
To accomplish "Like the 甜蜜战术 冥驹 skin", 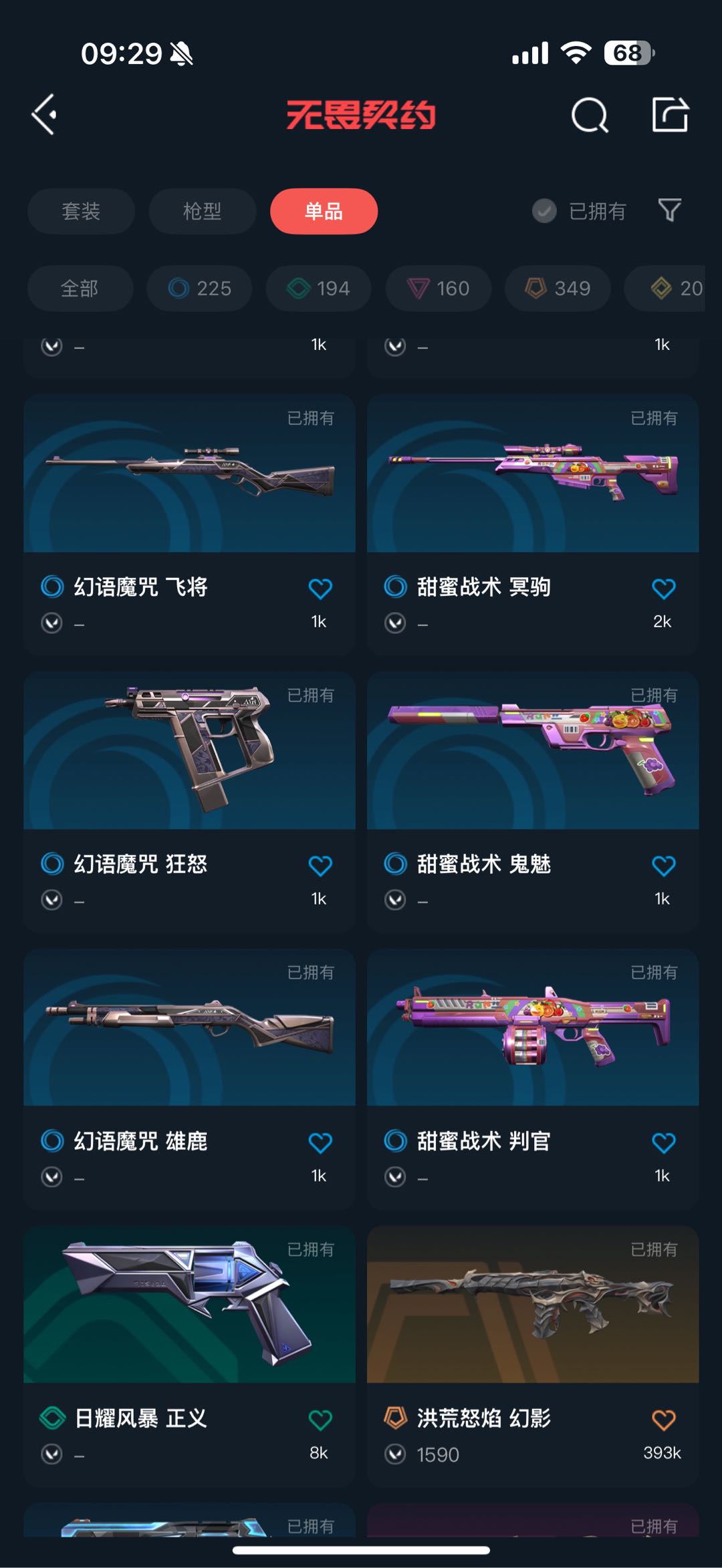I will pyautogui.click(x=663, y=589).
